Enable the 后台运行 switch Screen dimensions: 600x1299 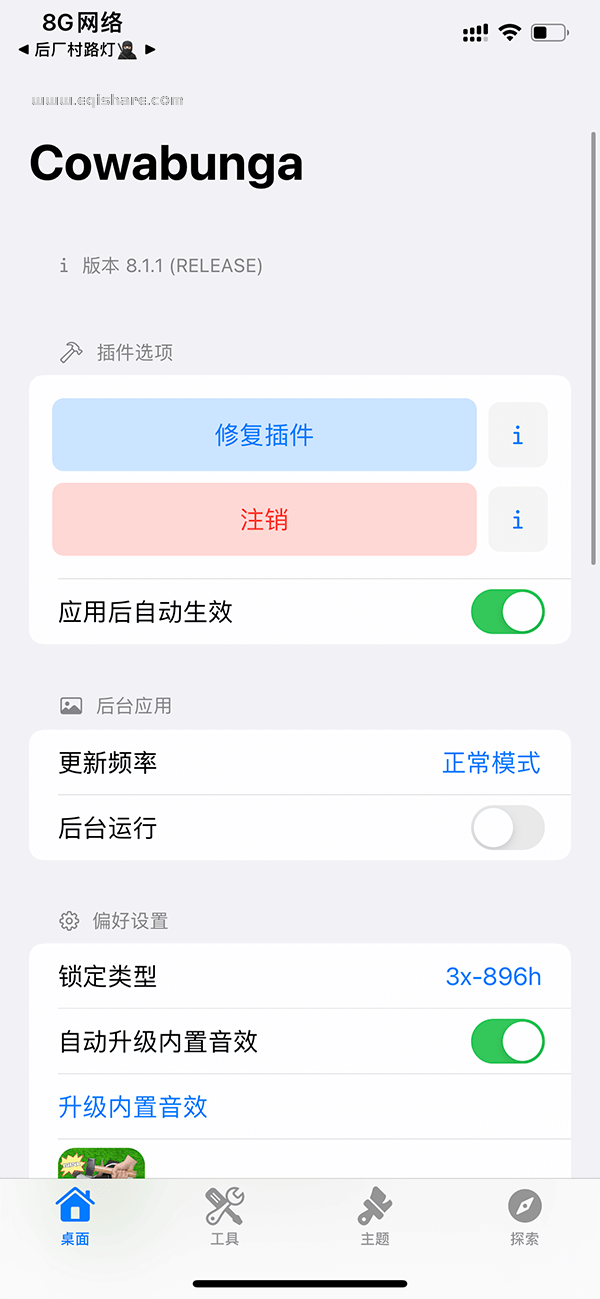(507, 828)
